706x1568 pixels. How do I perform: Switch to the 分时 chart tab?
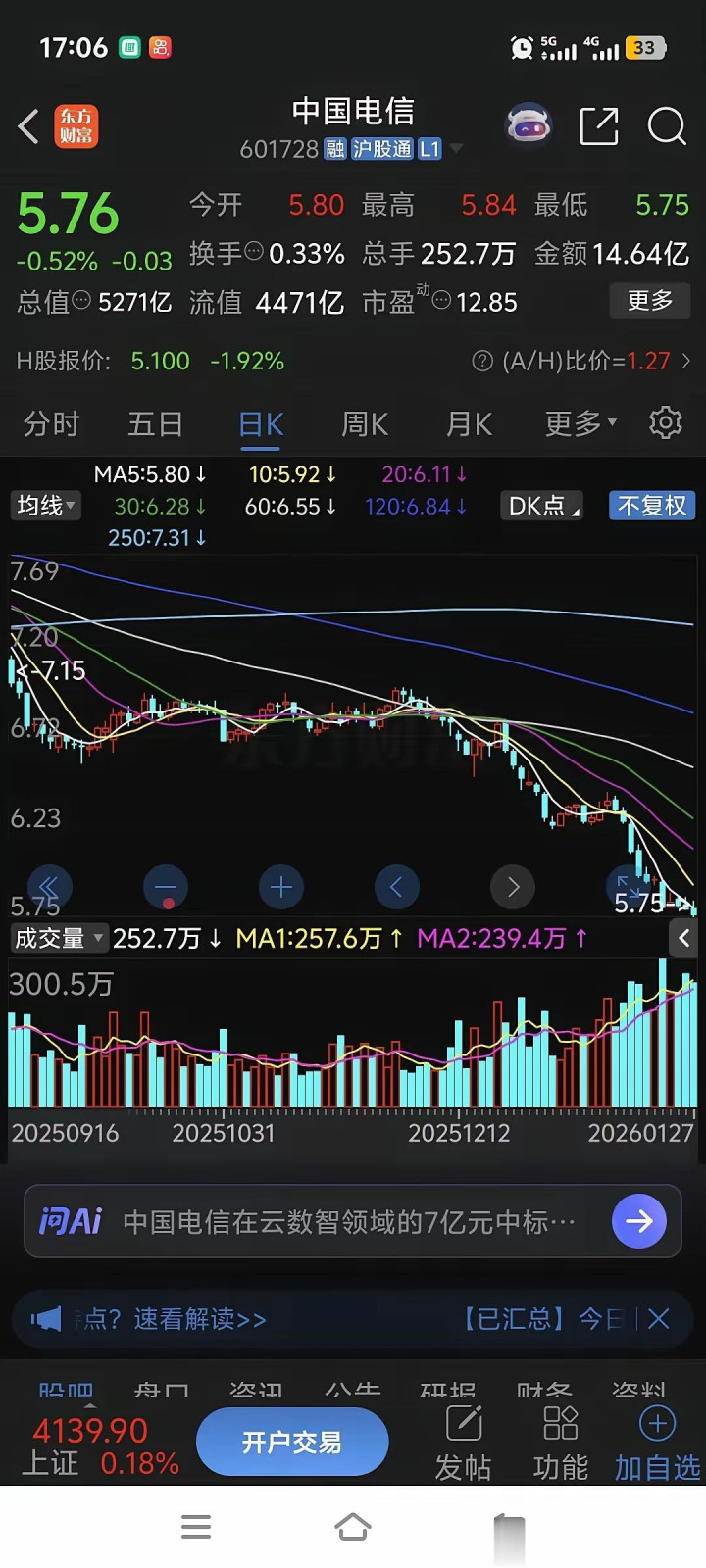[x=51, y=424]
